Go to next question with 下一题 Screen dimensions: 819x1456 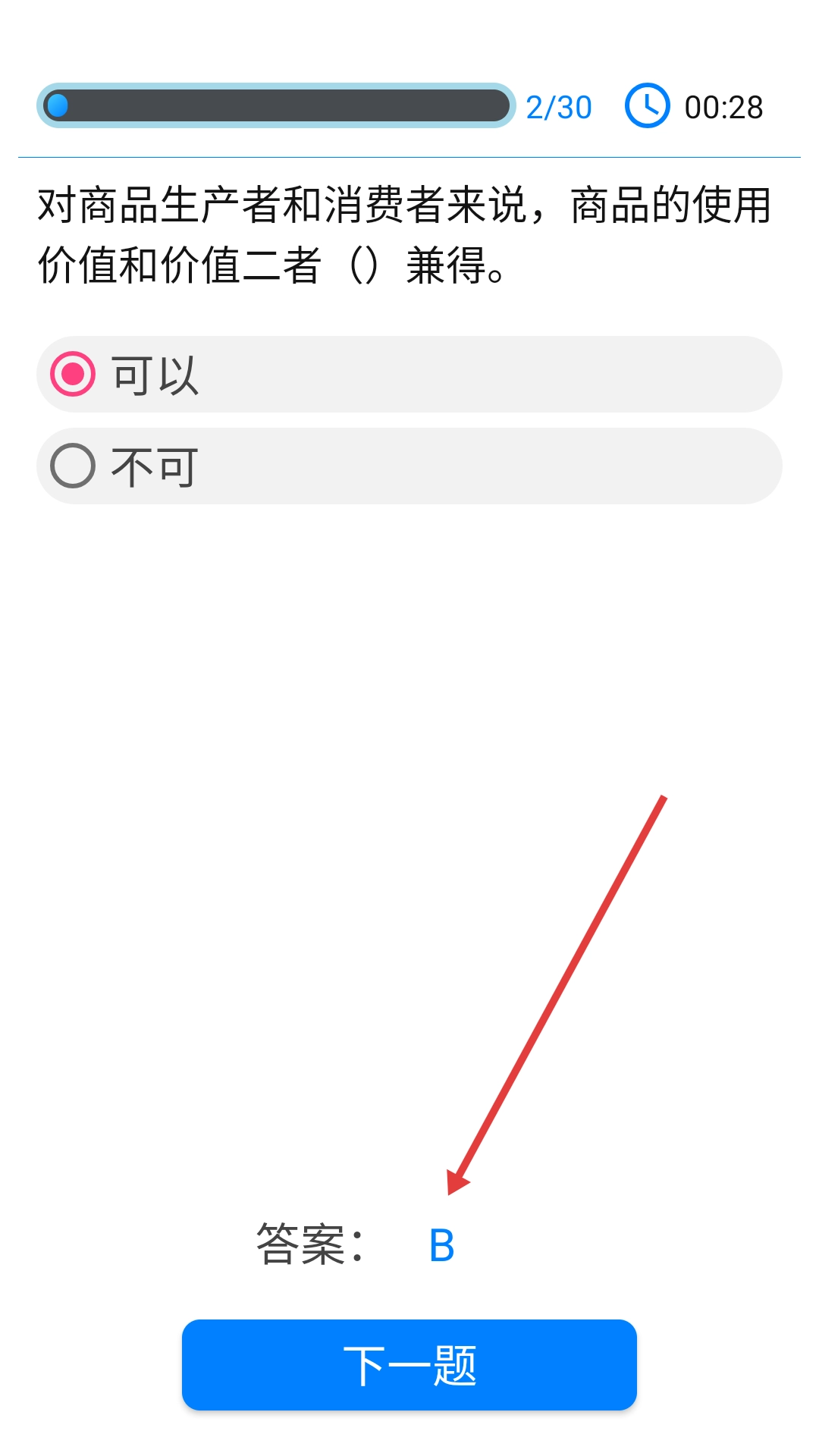pos(409,1365)
